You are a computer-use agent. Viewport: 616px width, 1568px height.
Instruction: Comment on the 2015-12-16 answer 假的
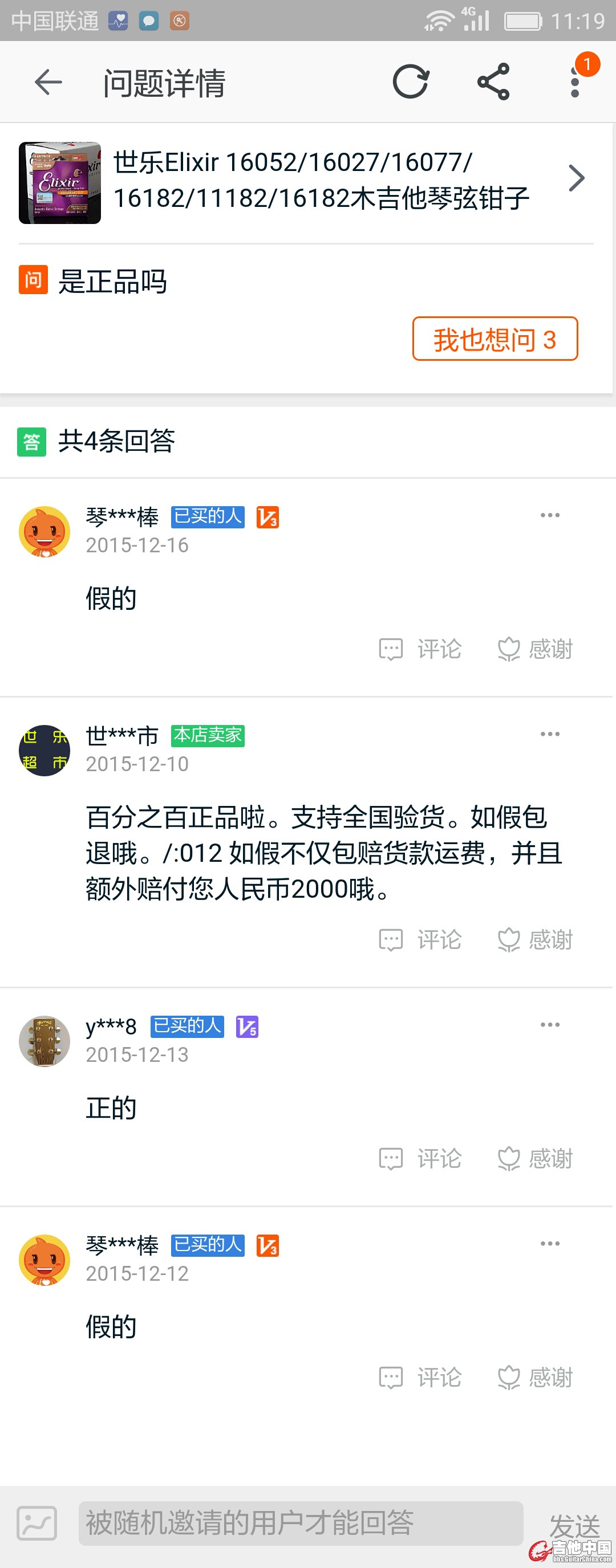(420, 649)
